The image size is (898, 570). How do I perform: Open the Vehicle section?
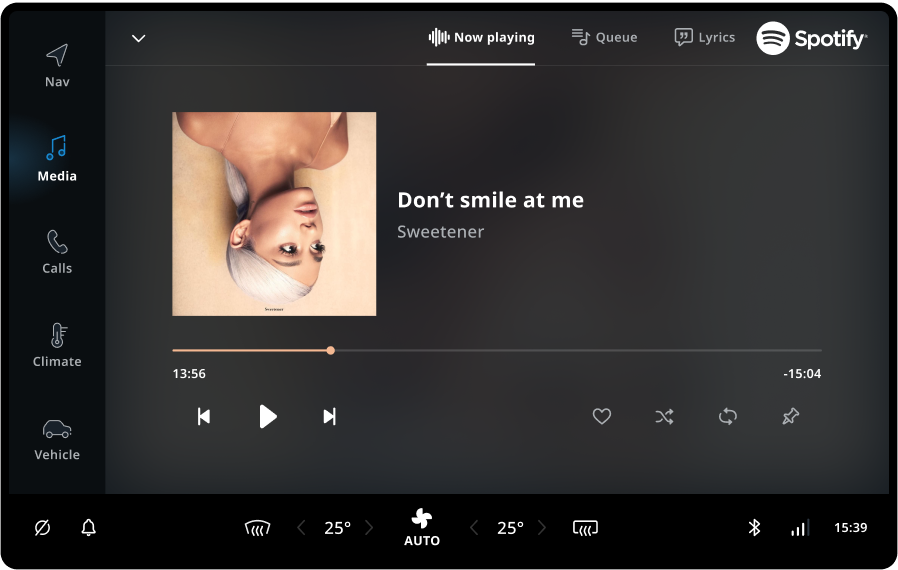coord(57,439)
